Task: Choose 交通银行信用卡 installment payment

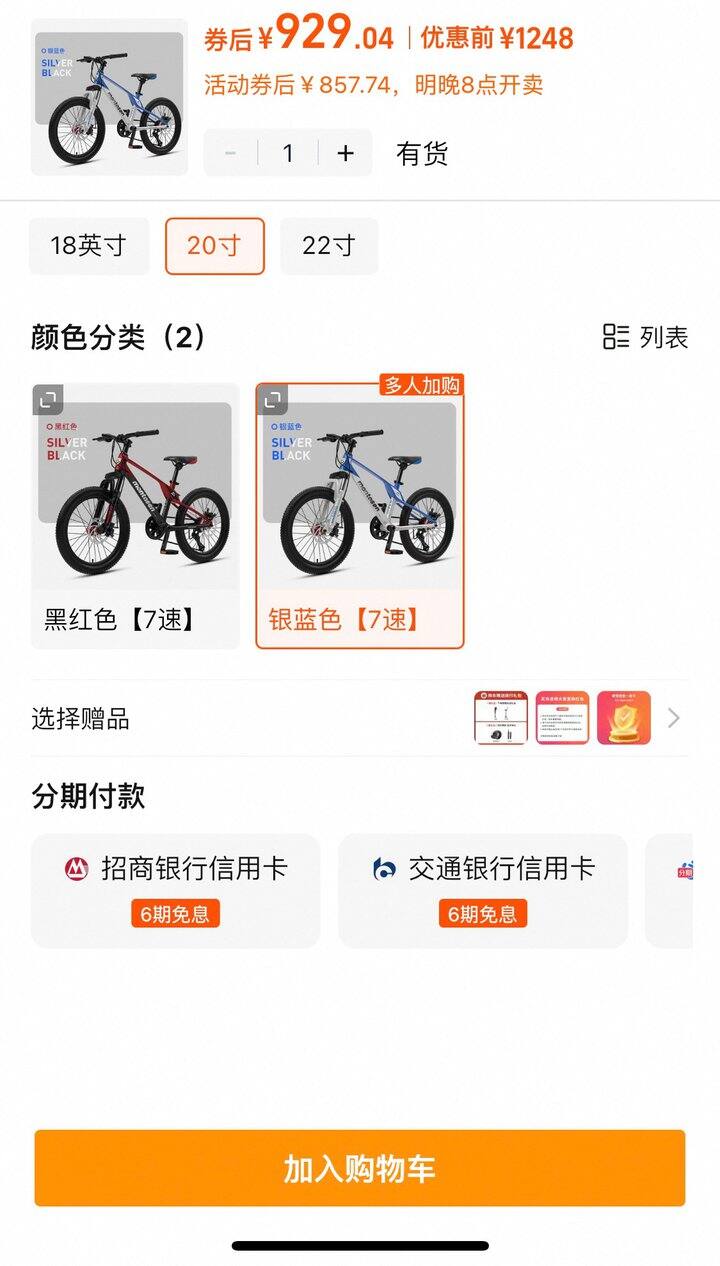Action: click(483, 890)
